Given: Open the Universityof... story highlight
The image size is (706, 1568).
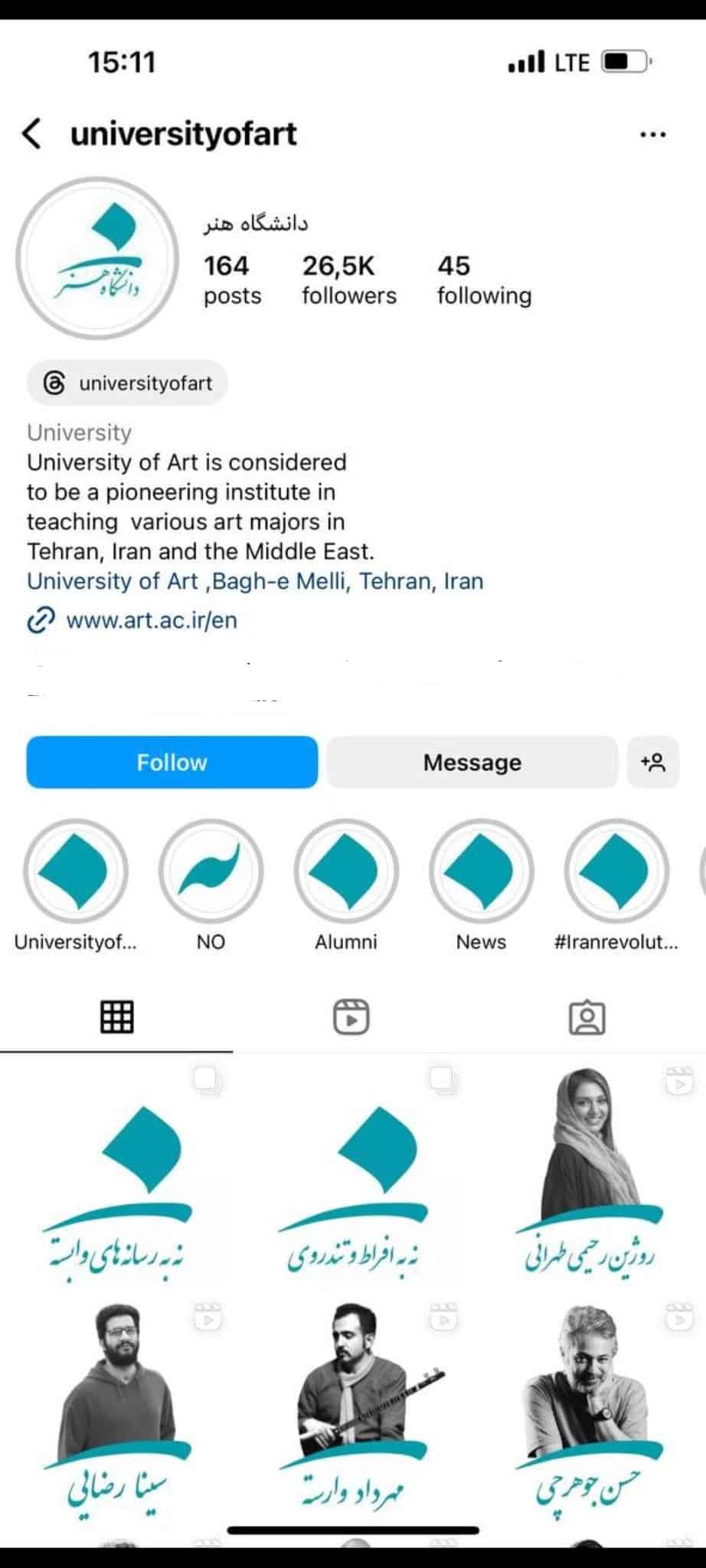Looking at the screenshot, I should pos(76,872).
